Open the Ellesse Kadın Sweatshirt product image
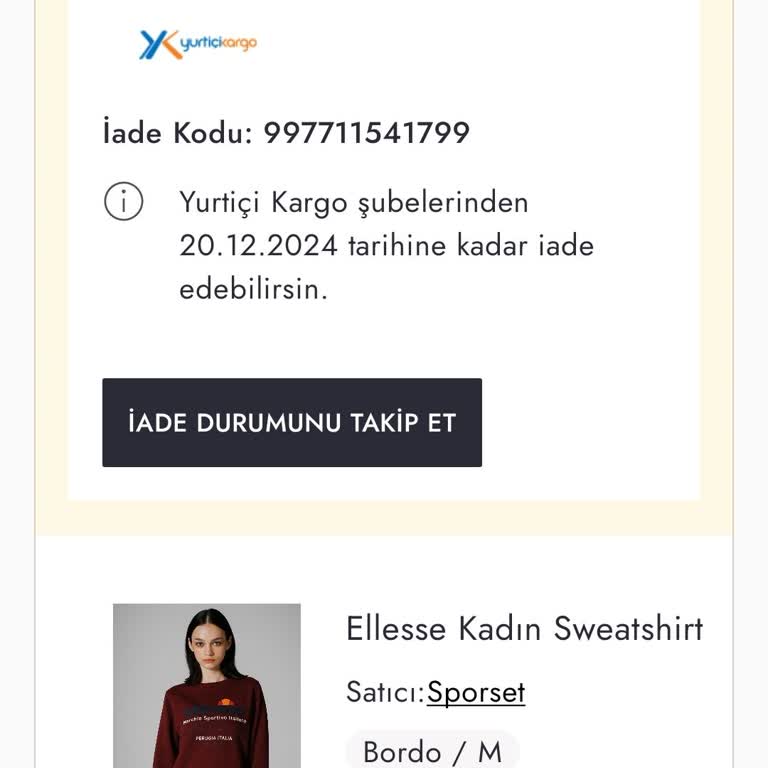The width and height of the screenshot is (768, 768). pyautogui.click(x=207, y=686)
